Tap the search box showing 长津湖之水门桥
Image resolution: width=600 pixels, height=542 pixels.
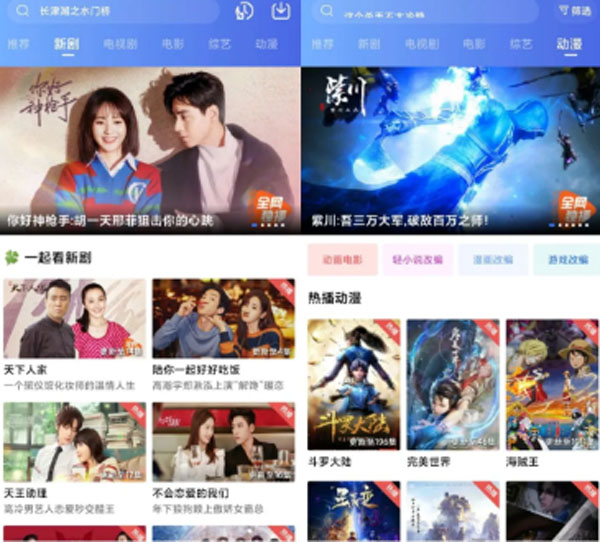pos(110,11)
